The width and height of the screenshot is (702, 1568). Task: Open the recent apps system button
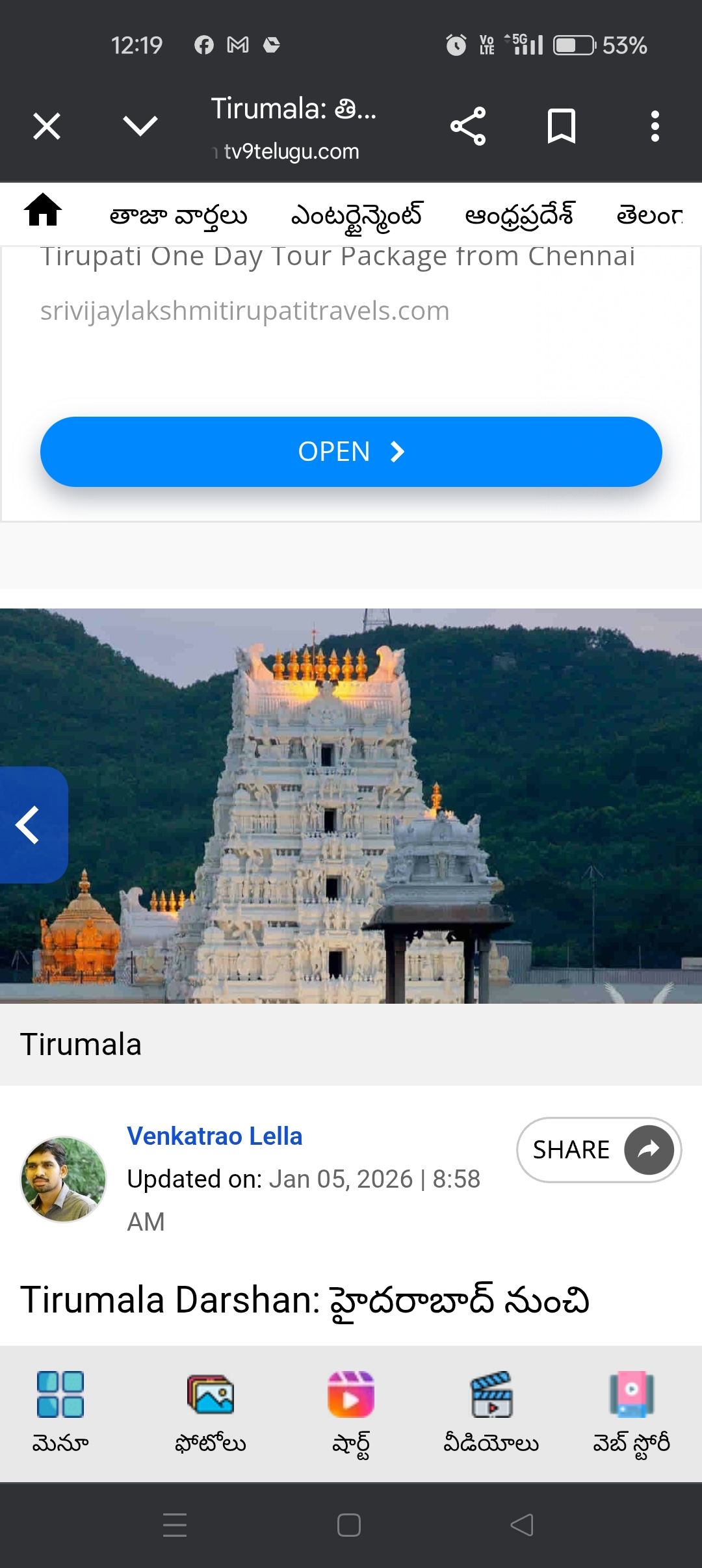(175, 1524)
